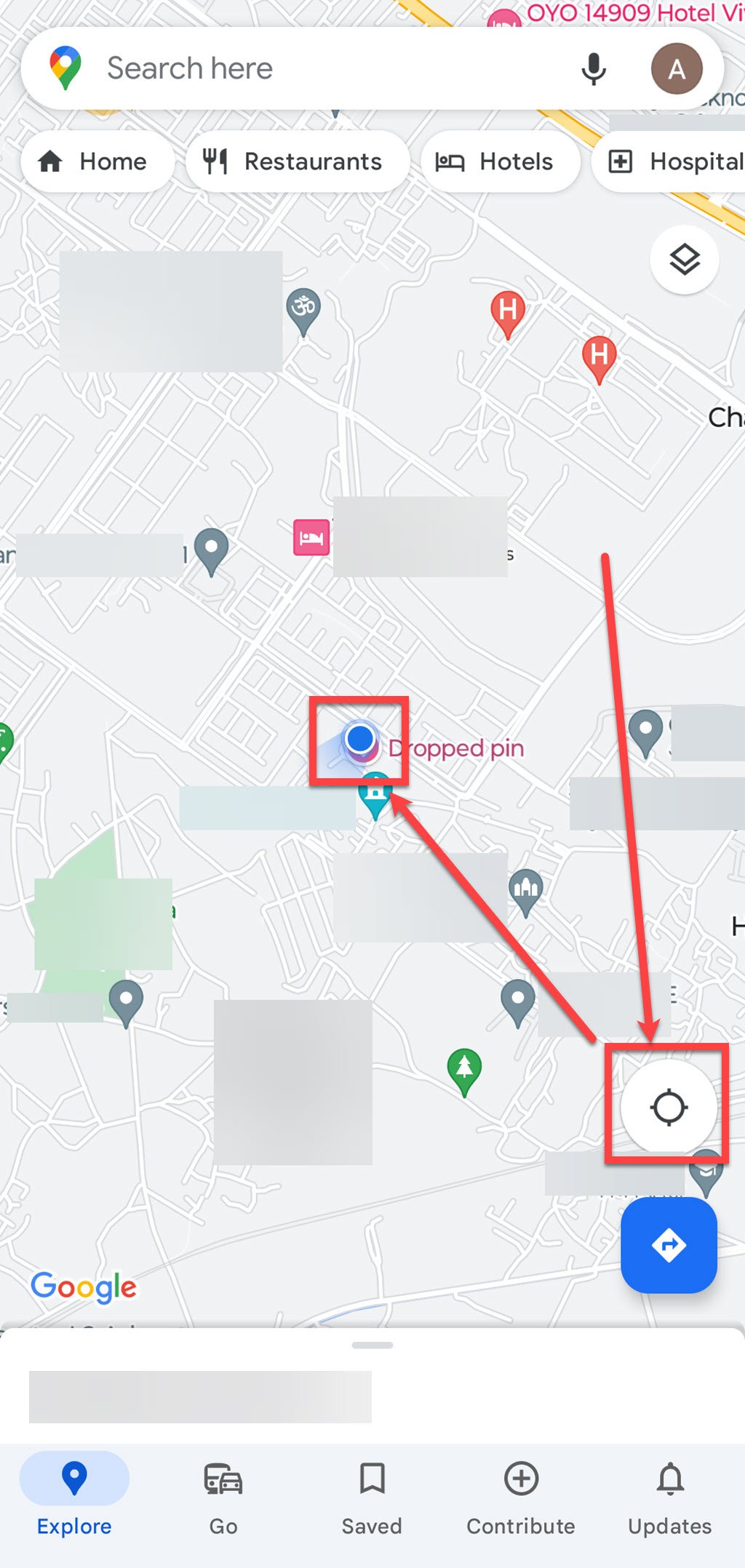
Task: Select the mosque marker on the map
Action: (525, 886)
